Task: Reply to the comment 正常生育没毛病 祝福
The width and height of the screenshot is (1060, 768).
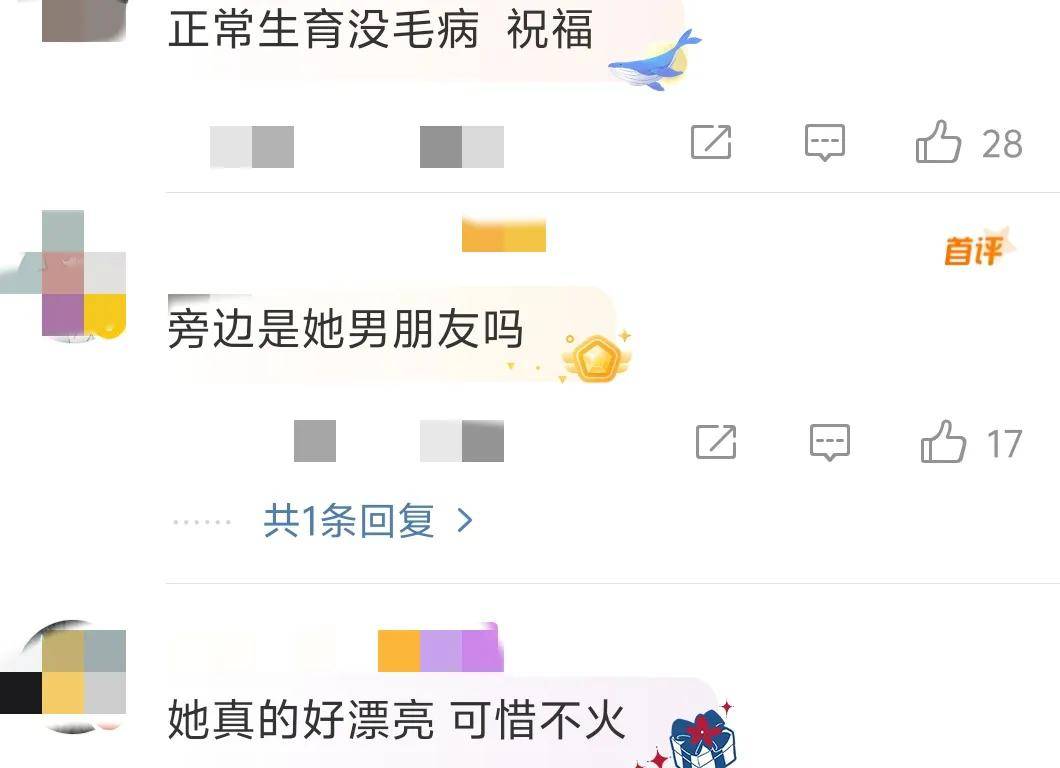Action: tap(825, 143)
